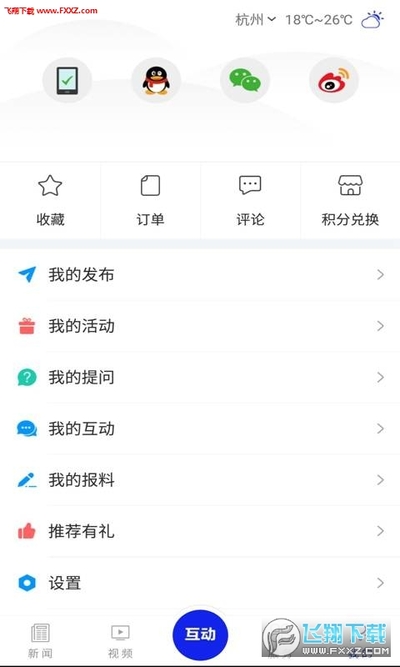Open the 杭州 city dropdown
Viewport: 400px width, 667px height.
pyautogui.click(x=255, y=20)
